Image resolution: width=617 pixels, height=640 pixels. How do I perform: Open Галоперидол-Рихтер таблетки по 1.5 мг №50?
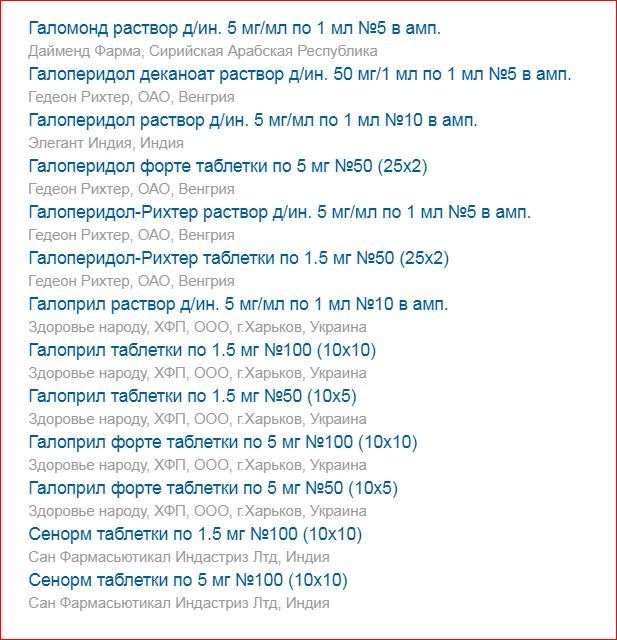(x=239, y=258)
